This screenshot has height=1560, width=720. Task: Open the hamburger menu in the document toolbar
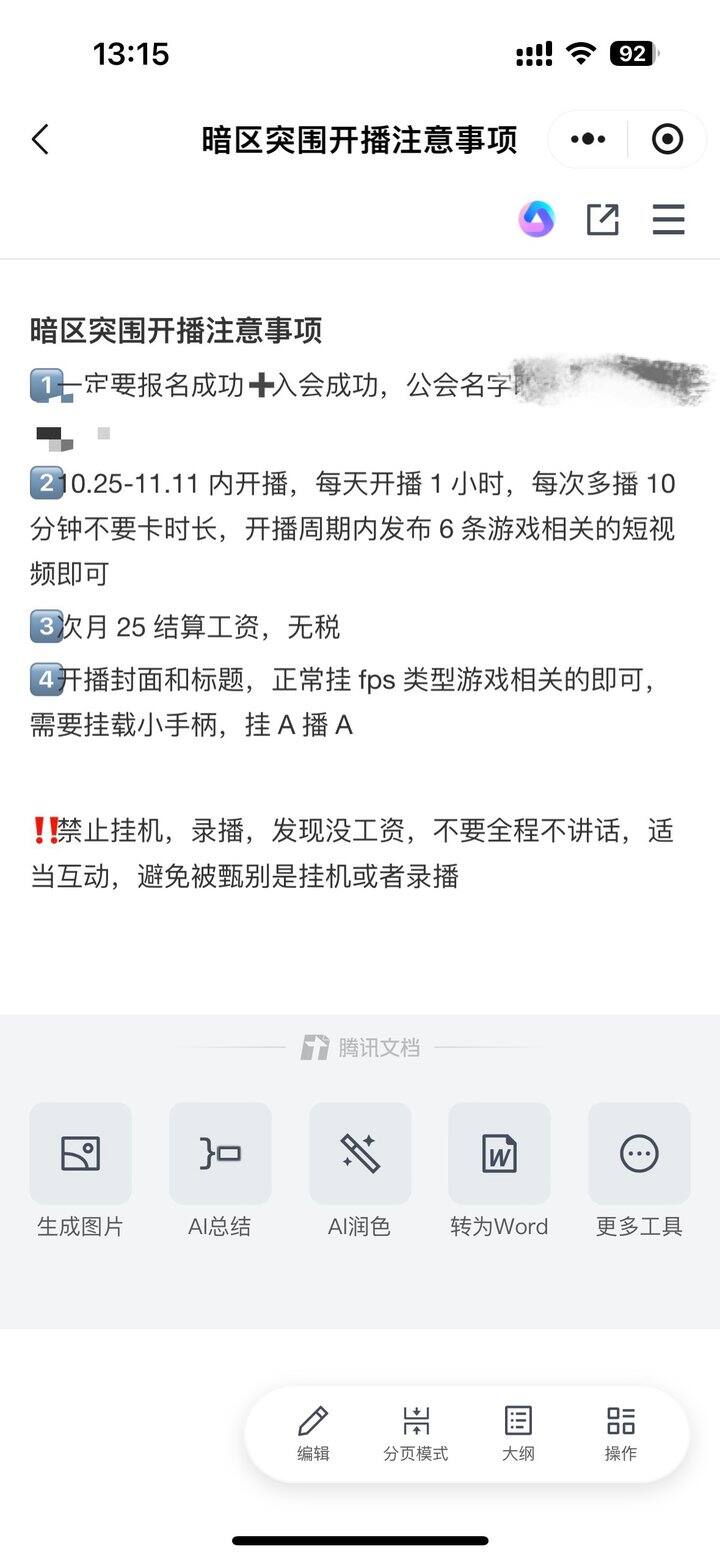[668, 219]
